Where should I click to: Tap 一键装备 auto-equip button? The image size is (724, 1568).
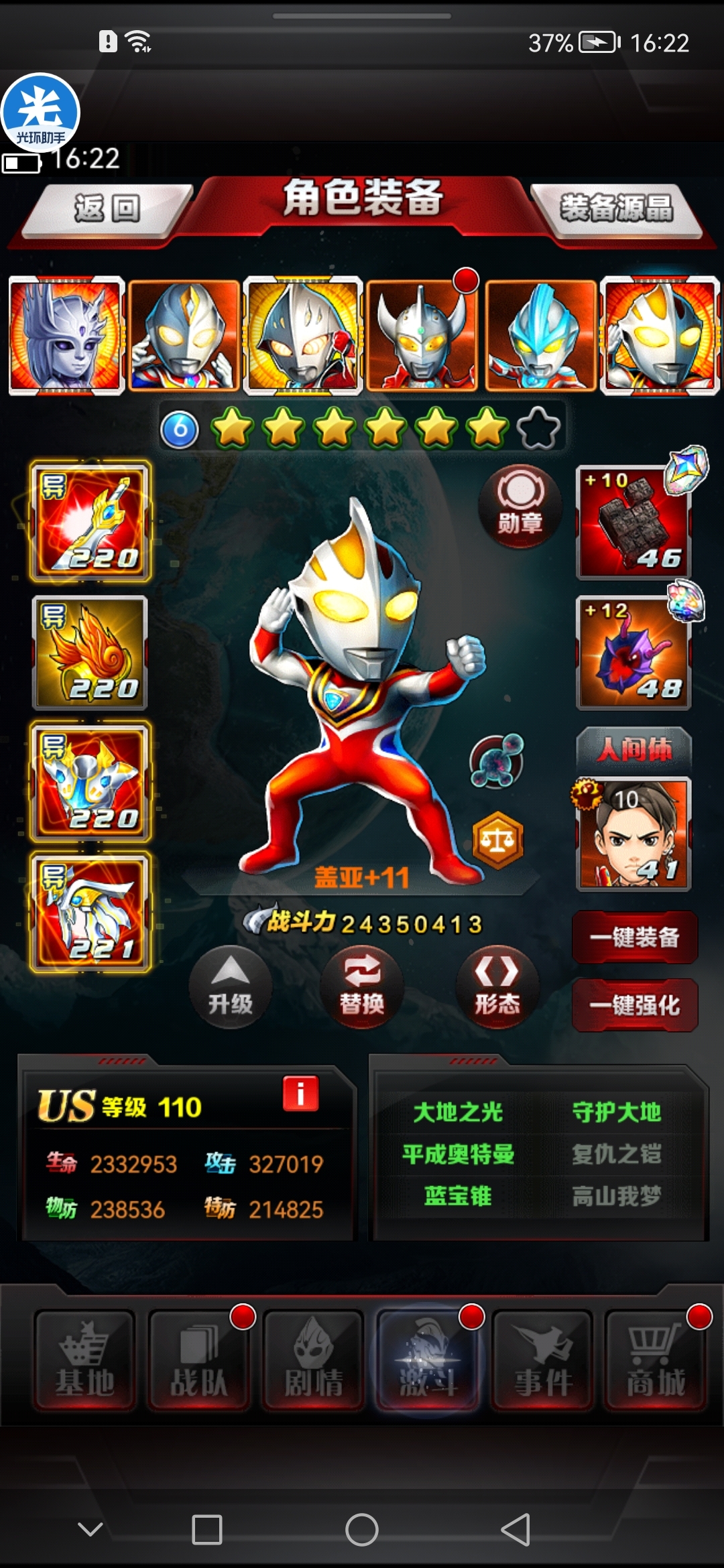pyautogui.click(x=634, y=937)
